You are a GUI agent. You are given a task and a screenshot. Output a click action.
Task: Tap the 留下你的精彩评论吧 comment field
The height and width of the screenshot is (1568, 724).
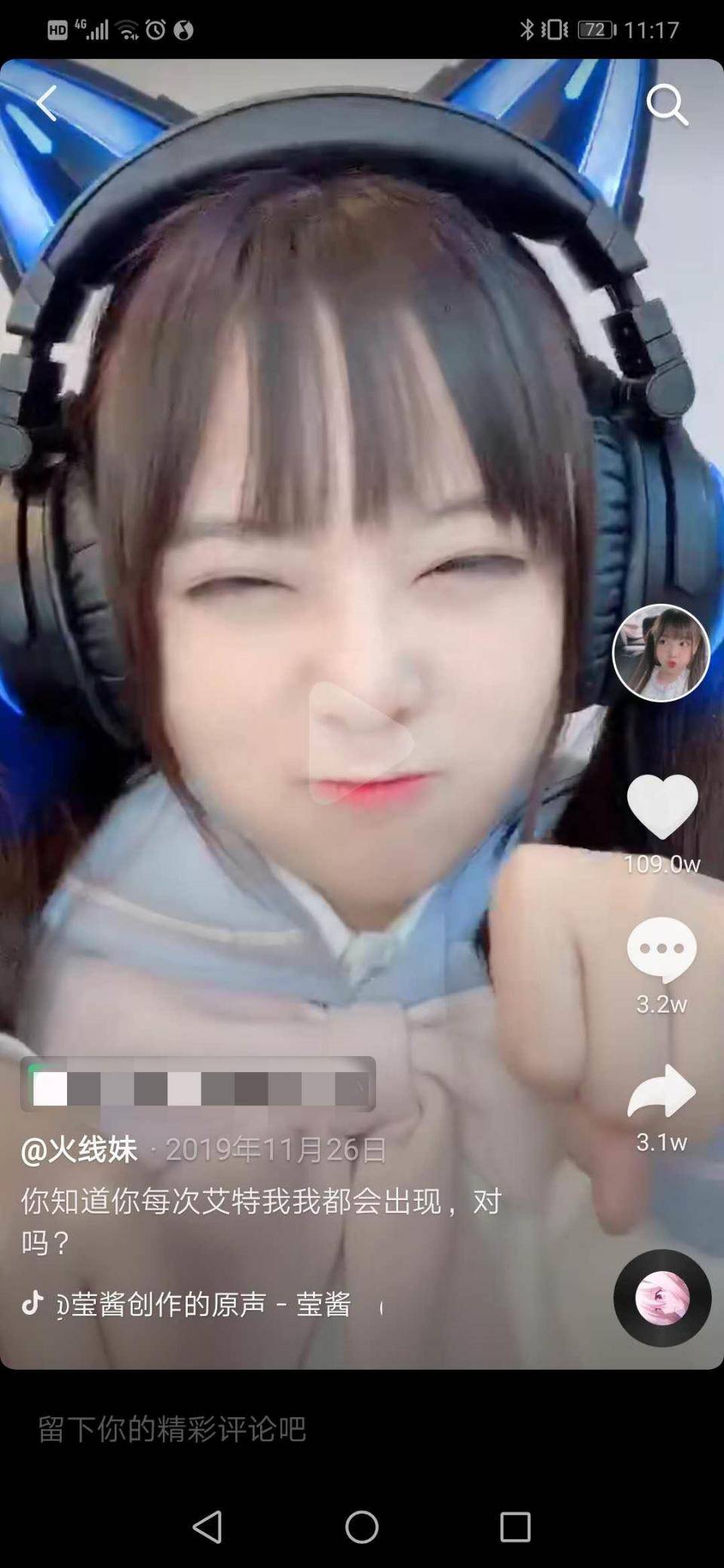click(x=302, y=1429)
